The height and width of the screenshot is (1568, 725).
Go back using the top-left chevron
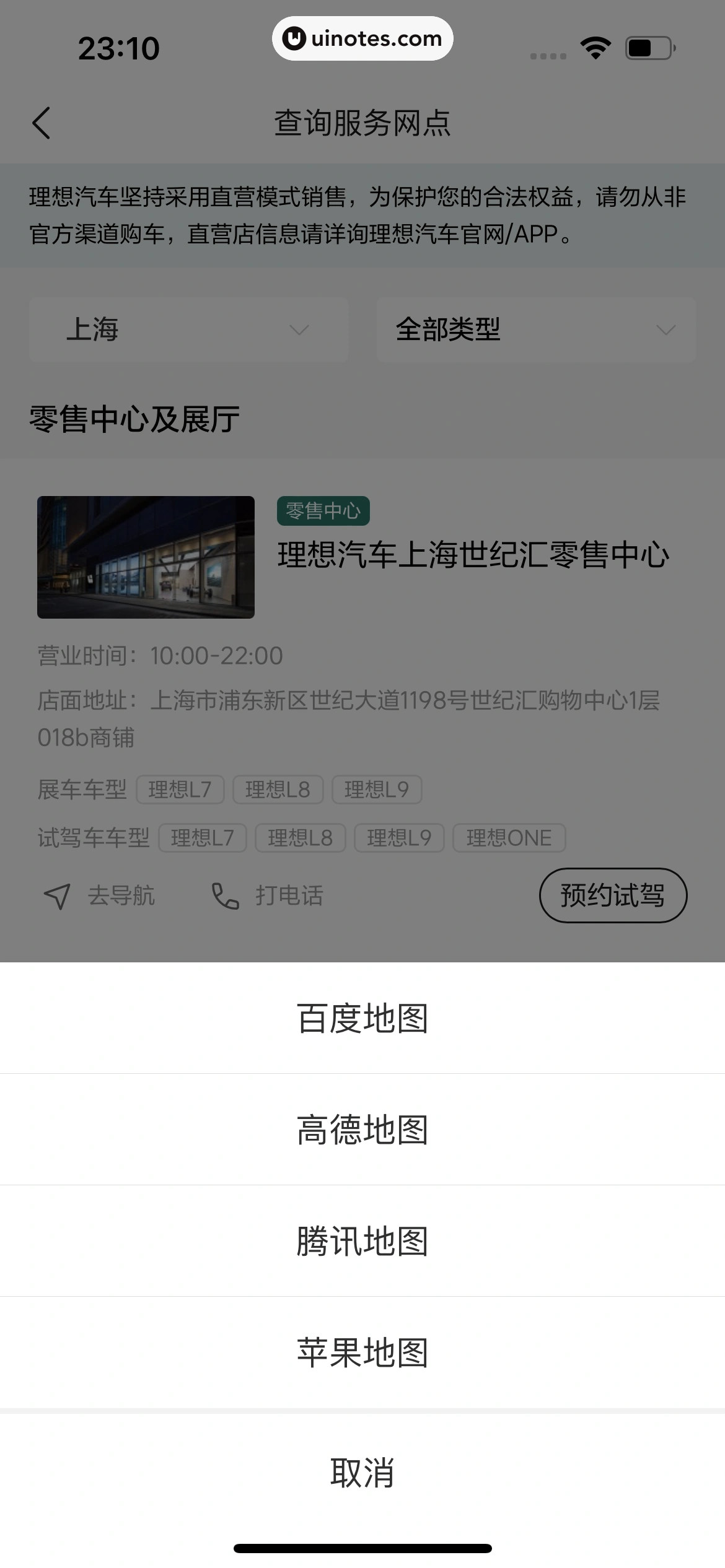click(x=41, y=123)
